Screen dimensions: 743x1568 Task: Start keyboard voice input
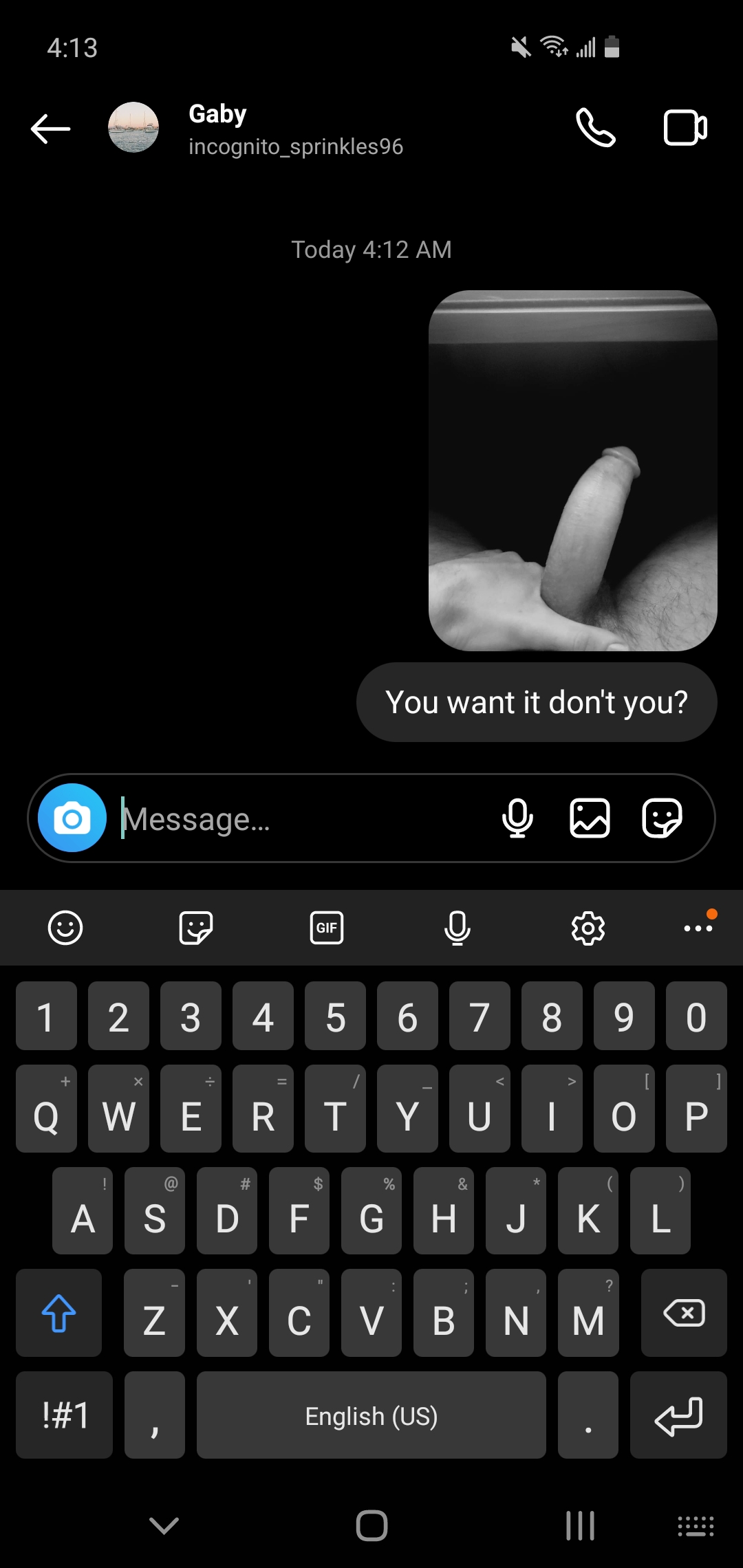pyautogui.click(x=457, y=928)
